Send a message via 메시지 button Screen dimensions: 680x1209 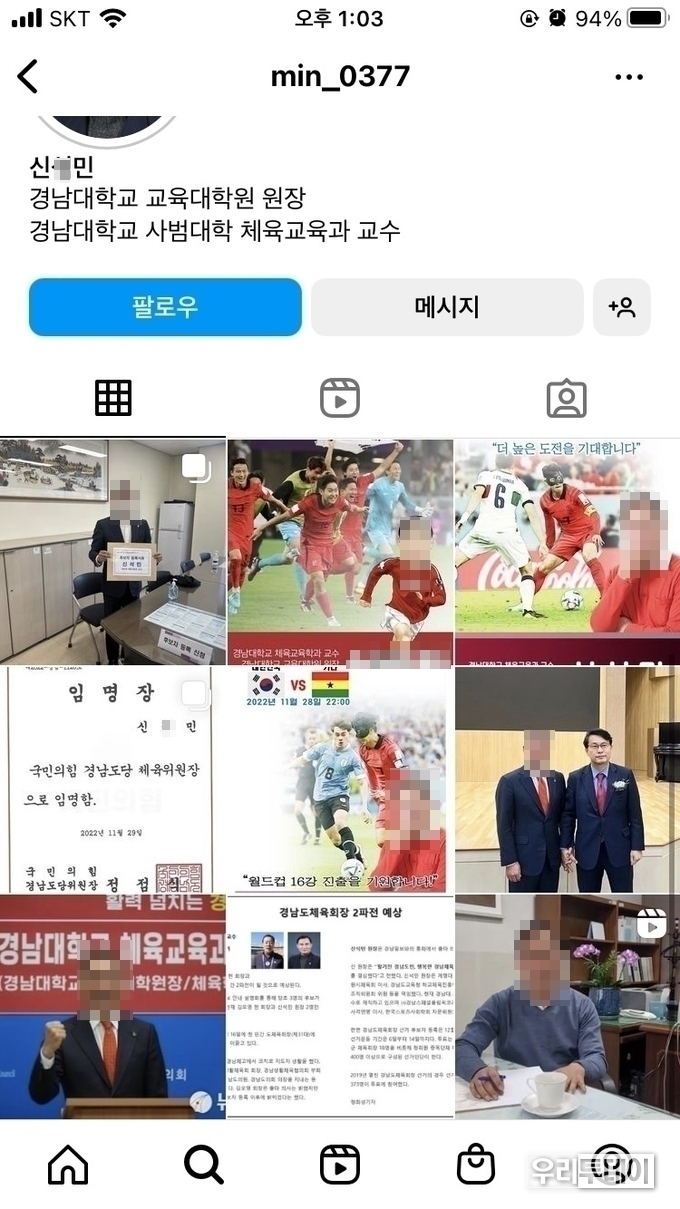447,307
